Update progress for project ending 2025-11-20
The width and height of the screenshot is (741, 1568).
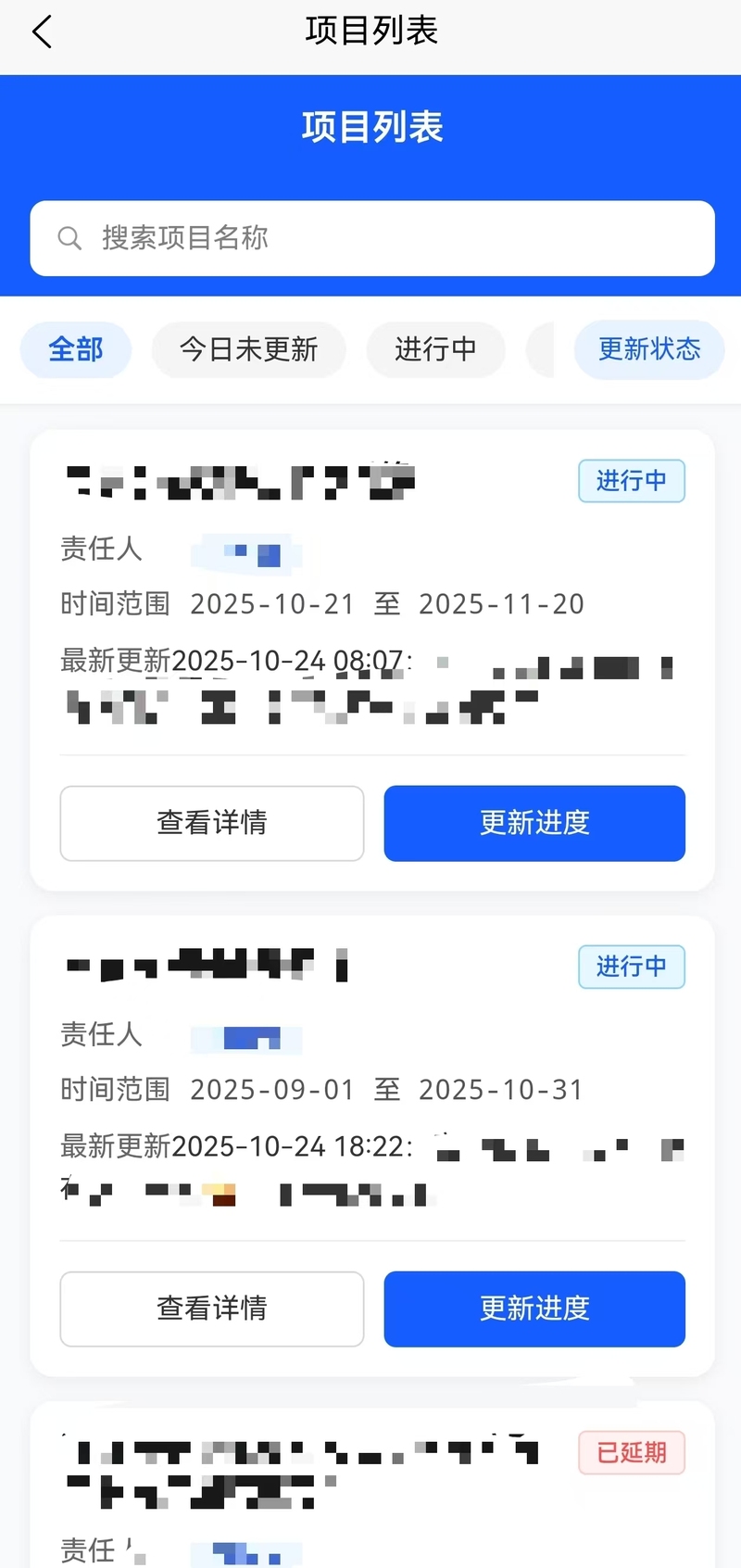point(534,823)
